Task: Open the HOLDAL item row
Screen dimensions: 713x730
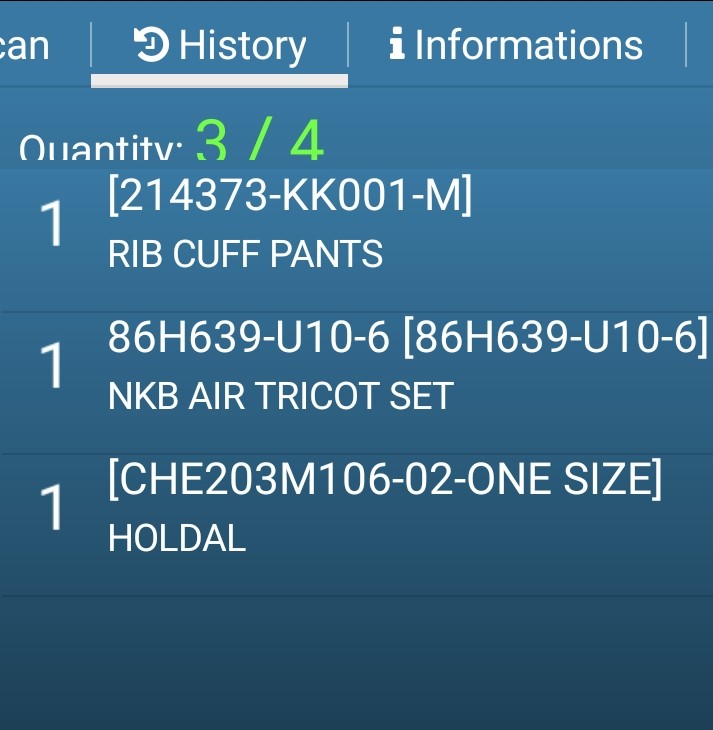Action: (x=356, y=510)
